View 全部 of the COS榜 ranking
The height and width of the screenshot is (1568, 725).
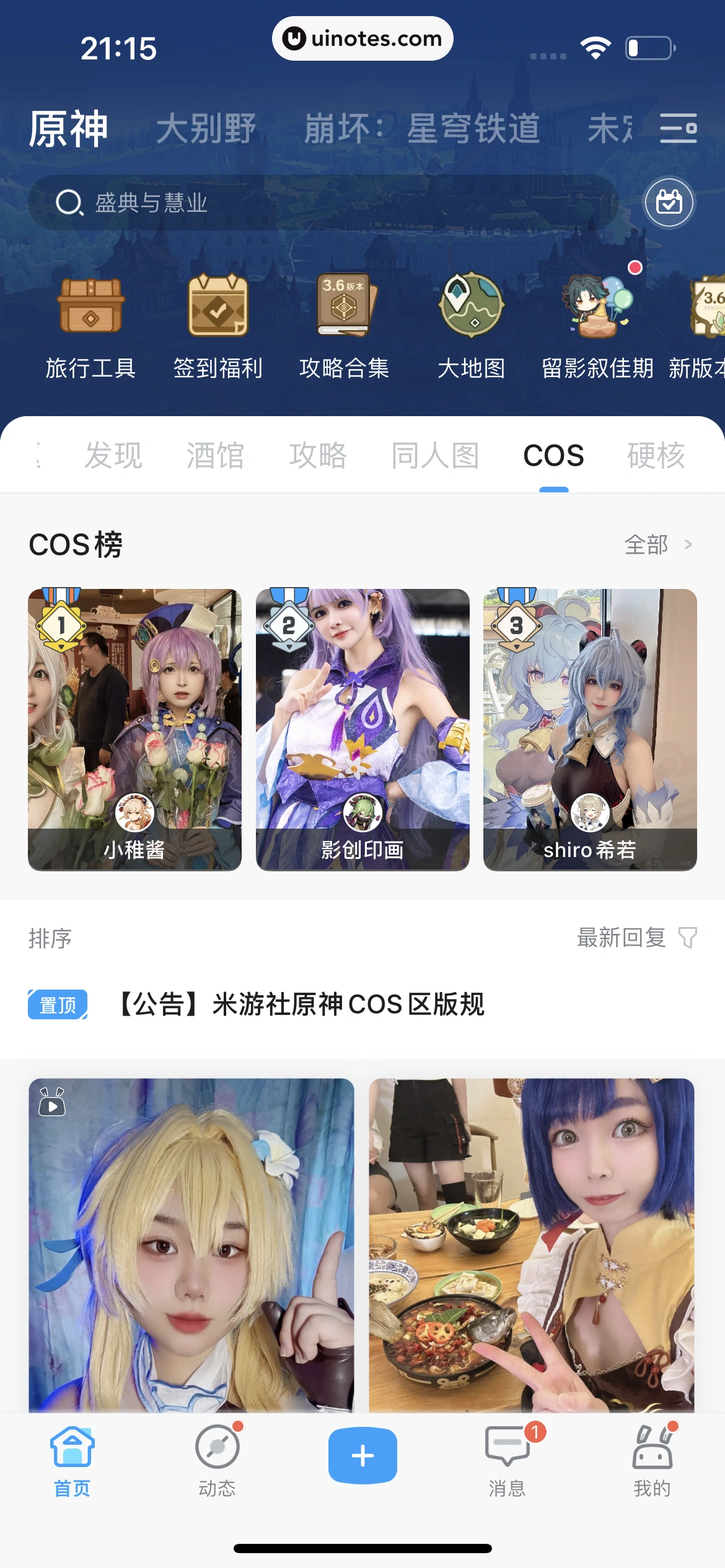click(x=658, y=545)
